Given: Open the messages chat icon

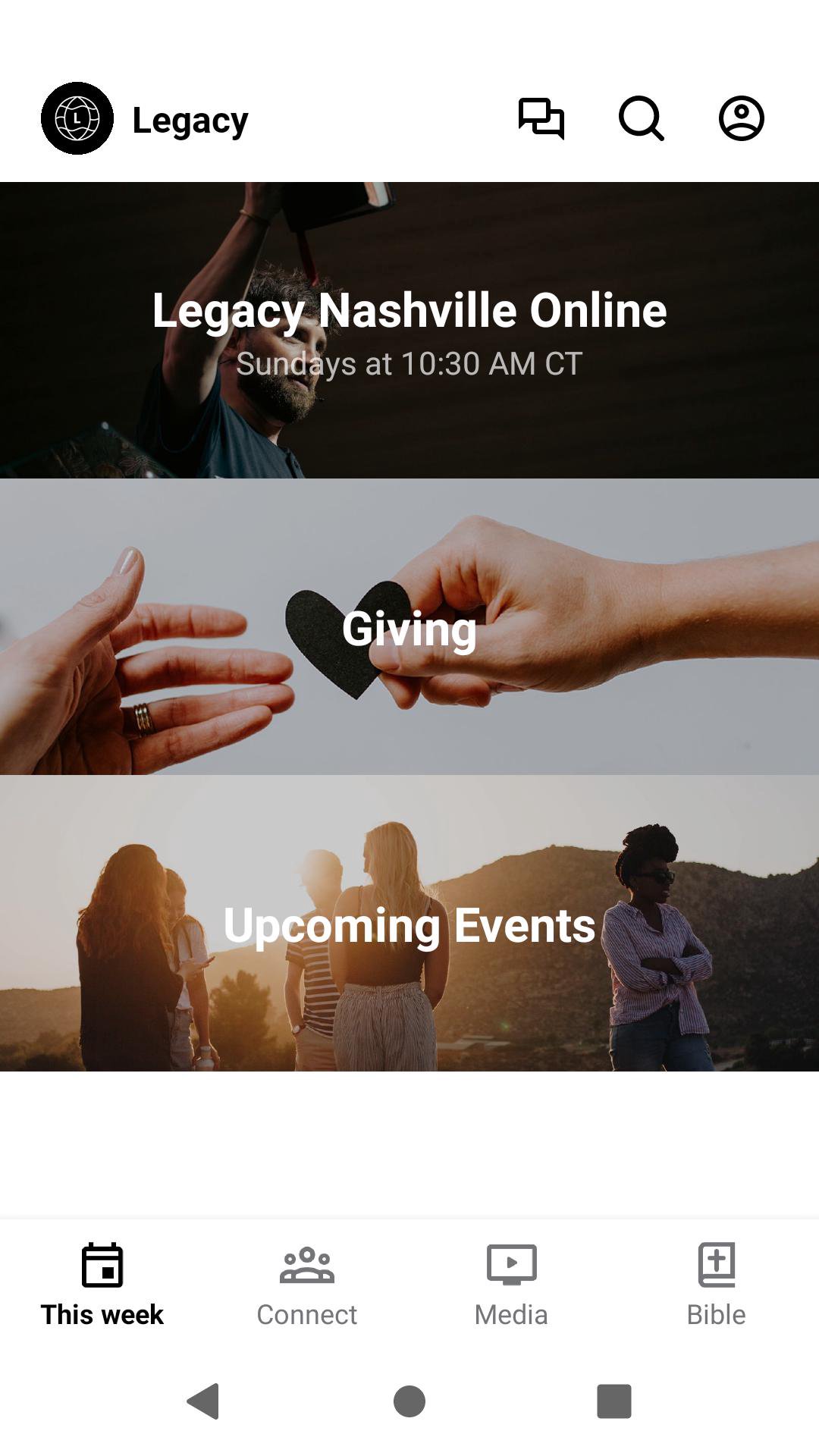Looking at the screenshot, I should click(541, 118).
